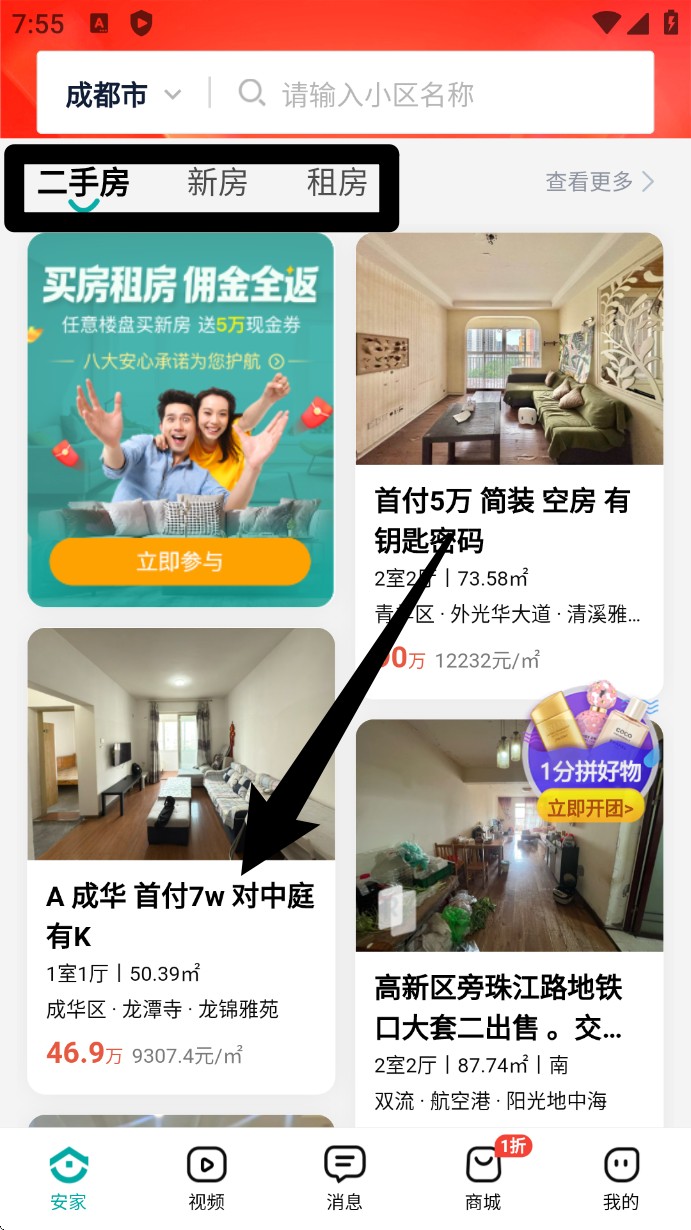The width and height of the screenshot is (691, 1230).
Task: Go to the 安家 tab
Action: [69, 1178]
